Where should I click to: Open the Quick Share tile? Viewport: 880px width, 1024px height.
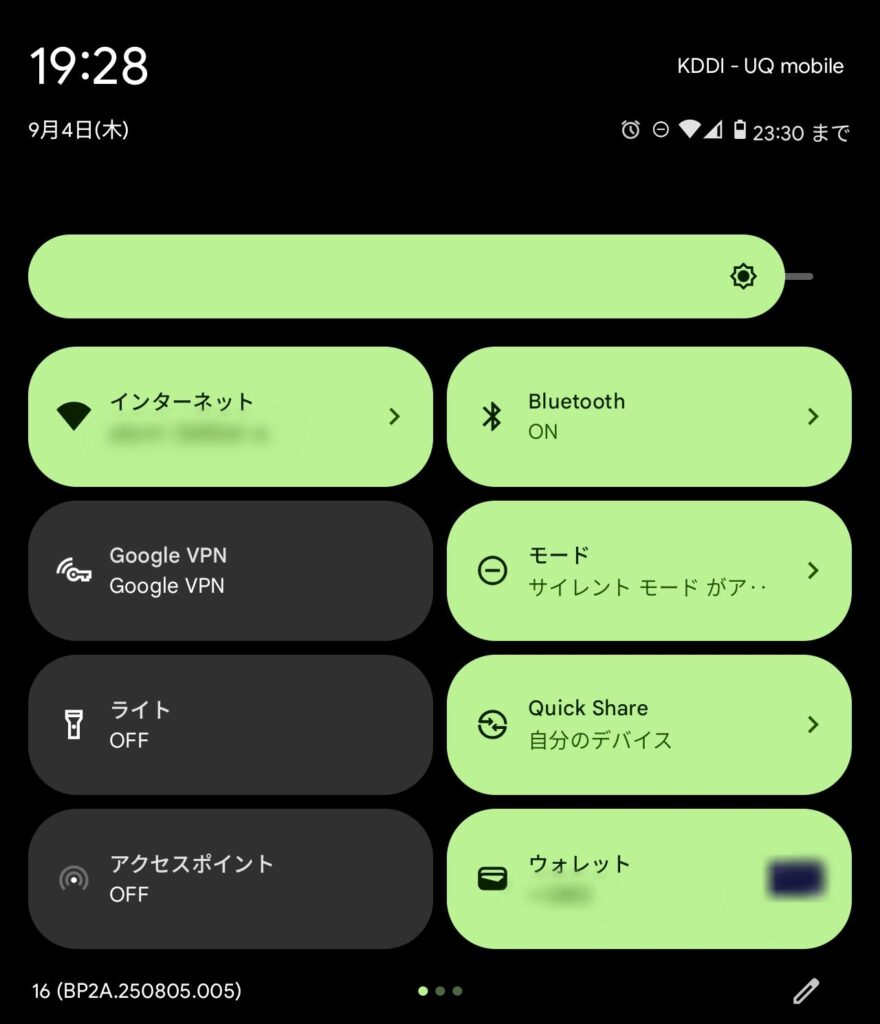(648, 725)
